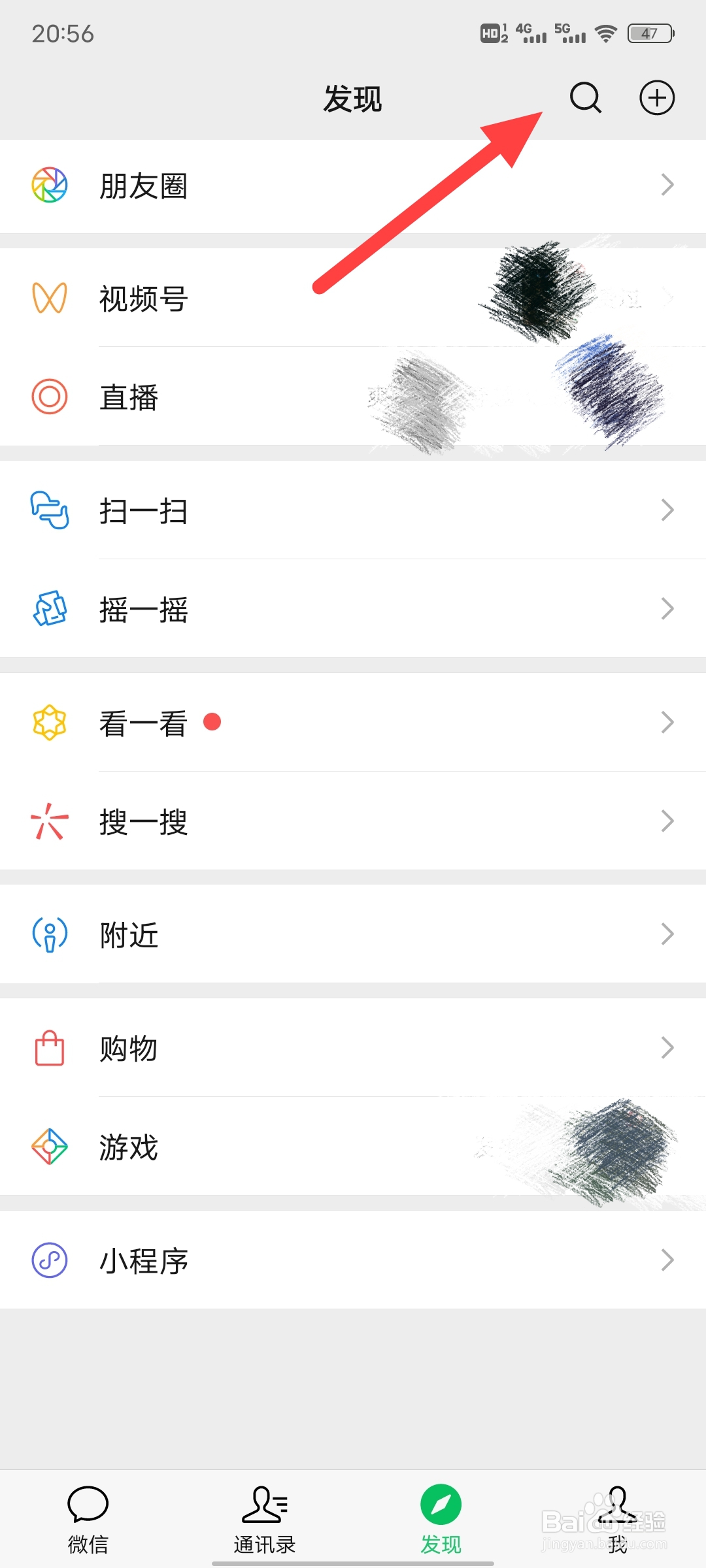Viewport: 706px width, 1568px height.
Task: Tap the 扫一扫 Scan QR icon
Action: coord(49,510)
